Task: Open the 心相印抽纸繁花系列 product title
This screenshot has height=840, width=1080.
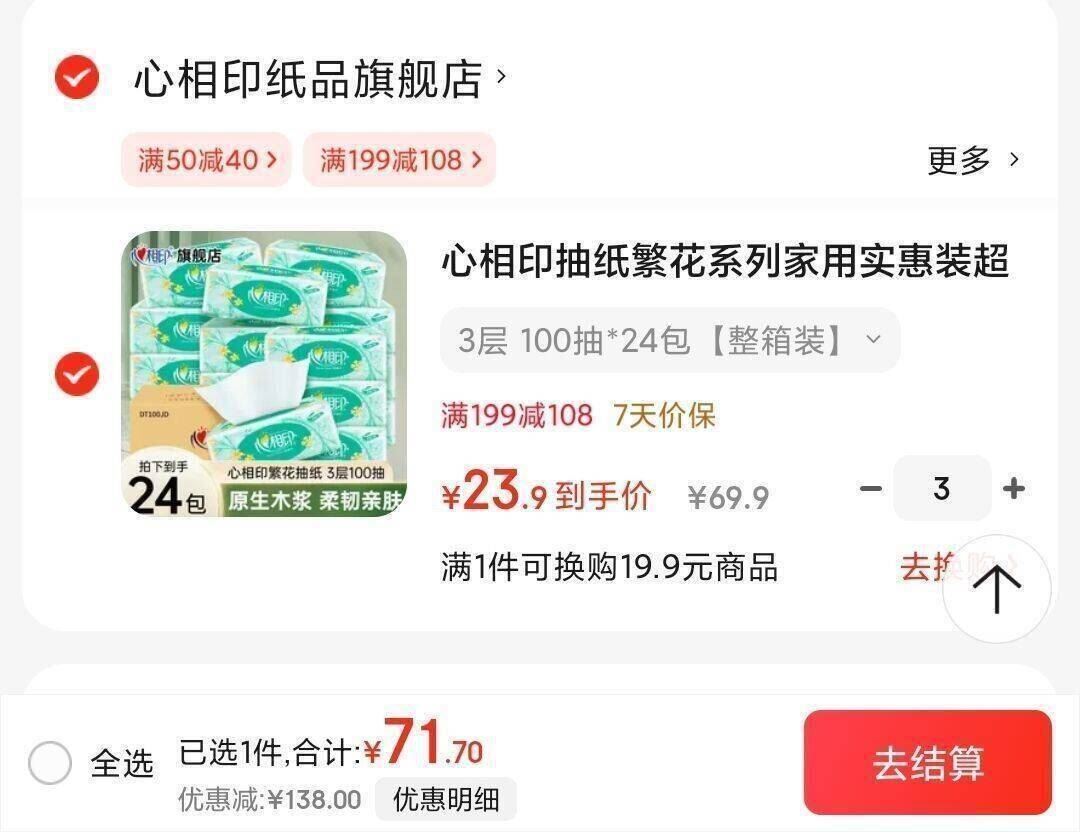Action: tap(725, 262)
